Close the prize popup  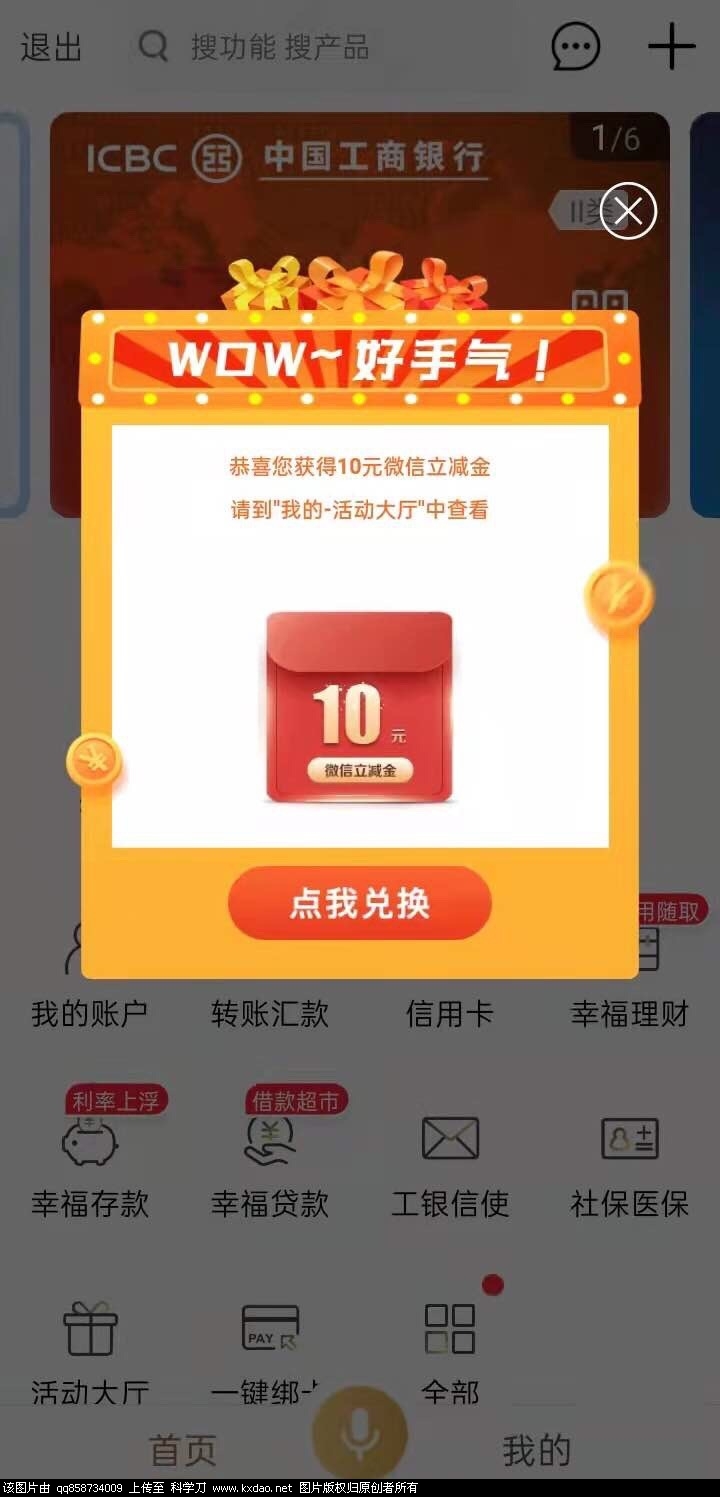click(x=628, y=211)
